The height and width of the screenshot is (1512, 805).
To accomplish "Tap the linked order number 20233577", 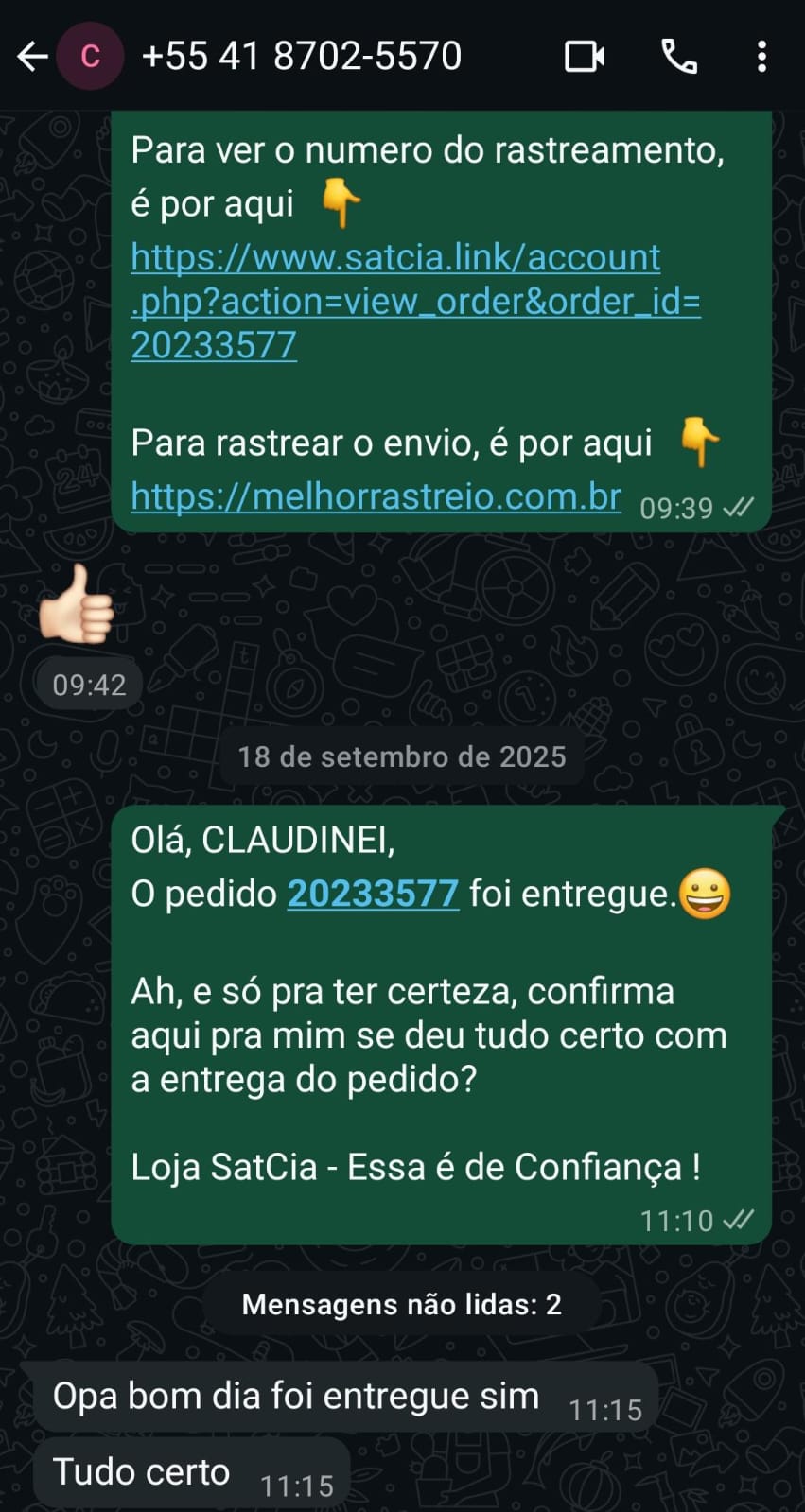I will pos(373,894).
